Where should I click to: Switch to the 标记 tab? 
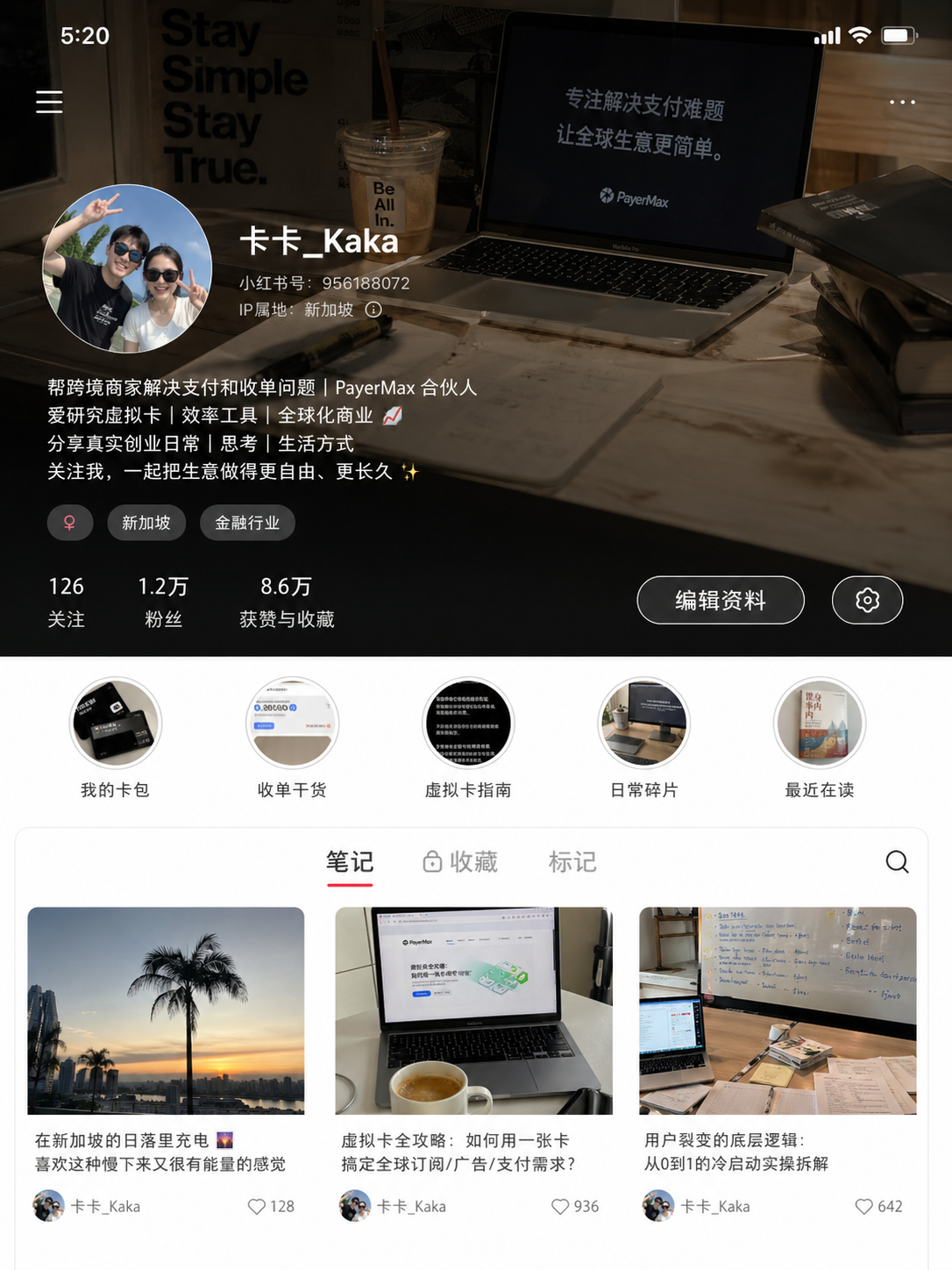[572, 862]
